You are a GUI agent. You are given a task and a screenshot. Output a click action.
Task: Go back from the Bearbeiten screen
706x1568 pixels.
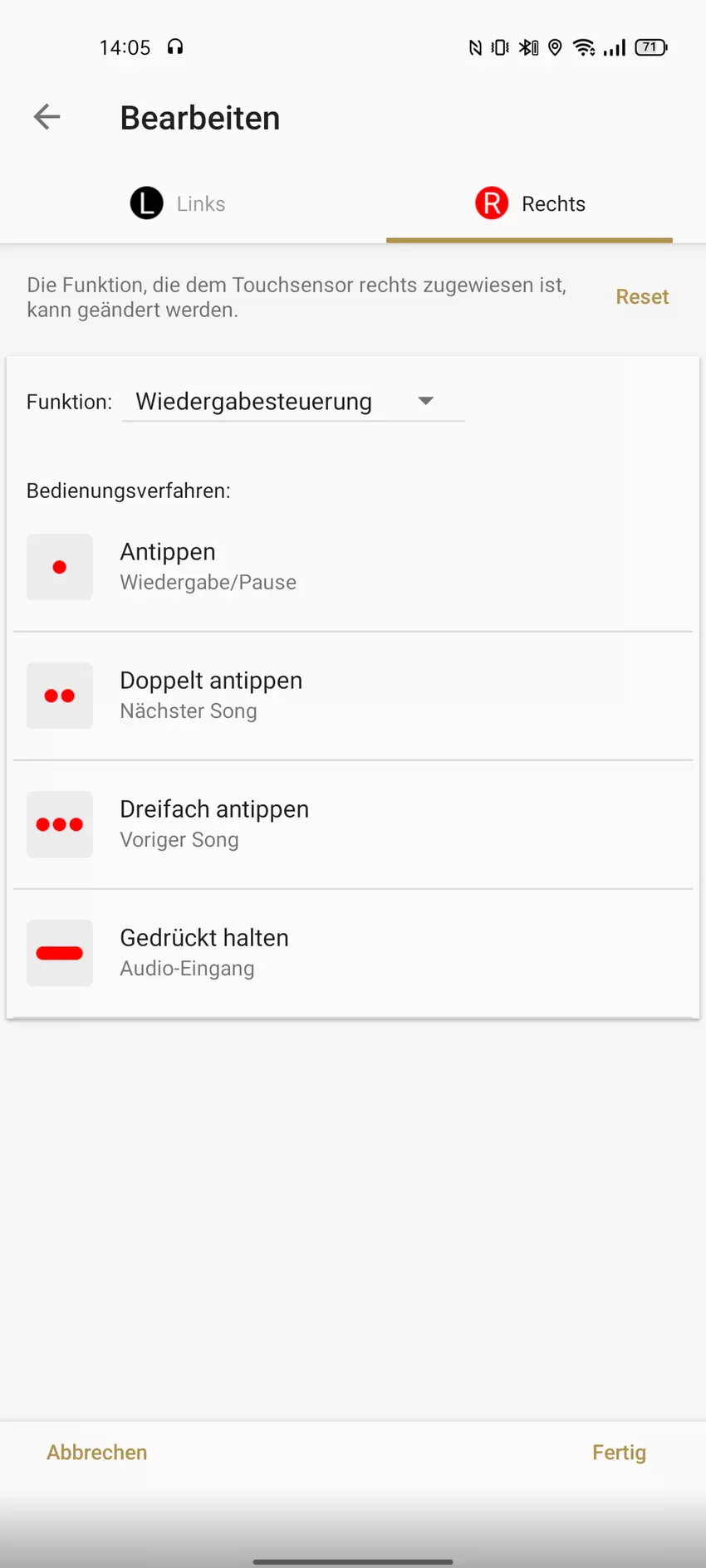(x=47, y=117)
